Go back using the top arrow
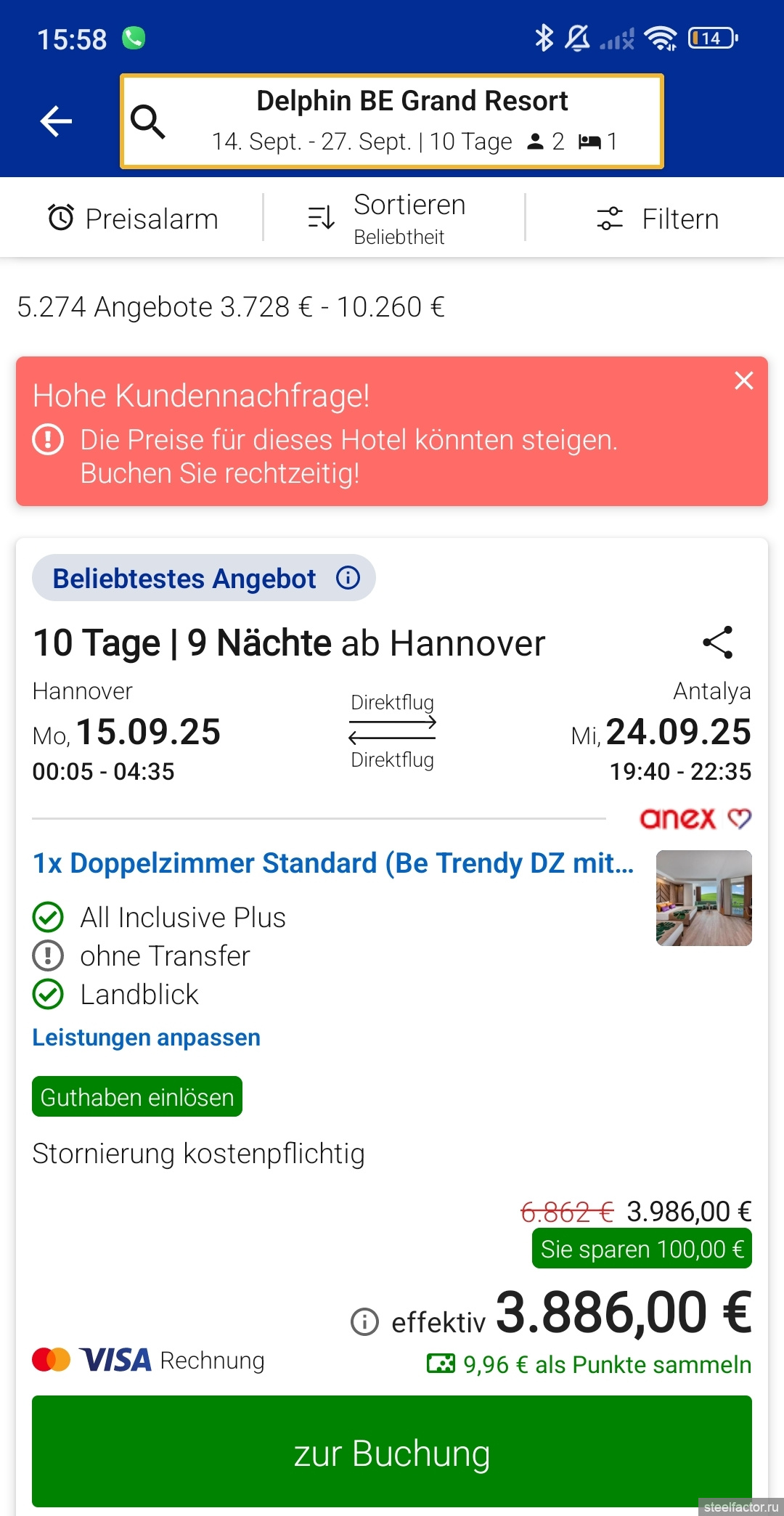784x1516 pixels. [x=56, y=121]
